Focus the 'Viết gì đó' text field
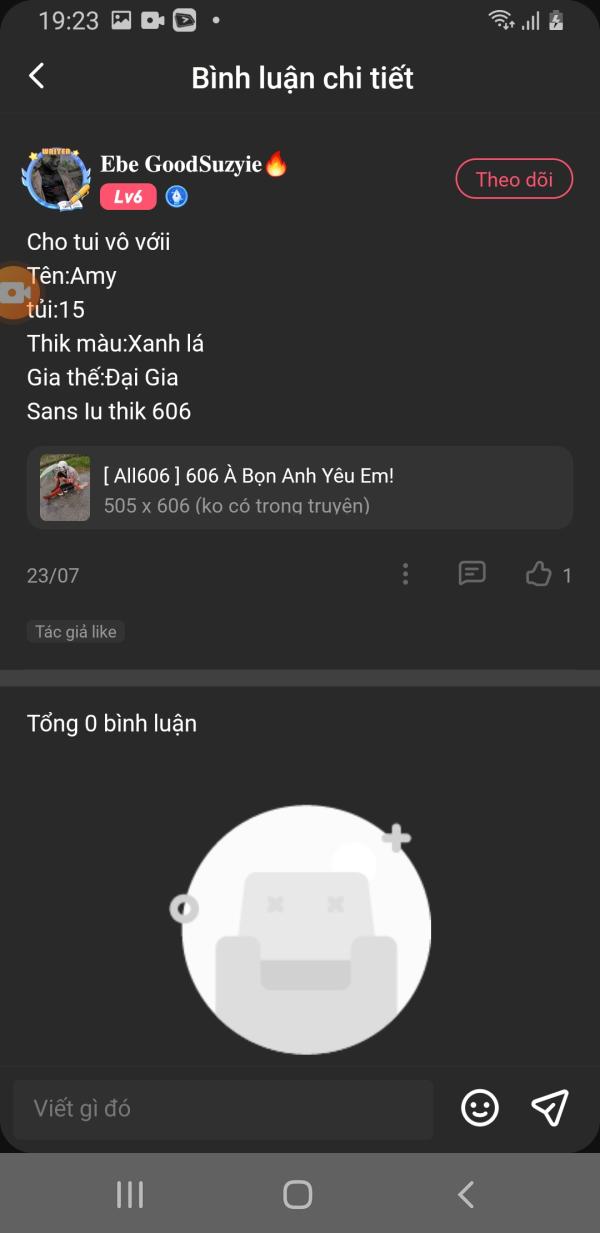Image resolution: width=600 pixels, height=1233 pixels. tap(222, 1108)
